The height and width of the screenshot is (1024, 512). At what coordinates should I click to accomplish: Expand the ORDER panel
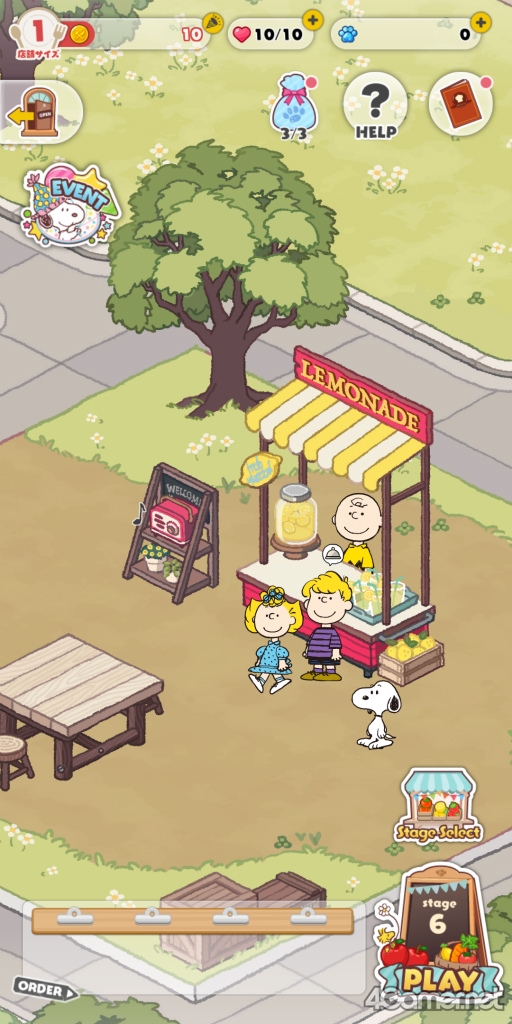click(x=45, y=989)
